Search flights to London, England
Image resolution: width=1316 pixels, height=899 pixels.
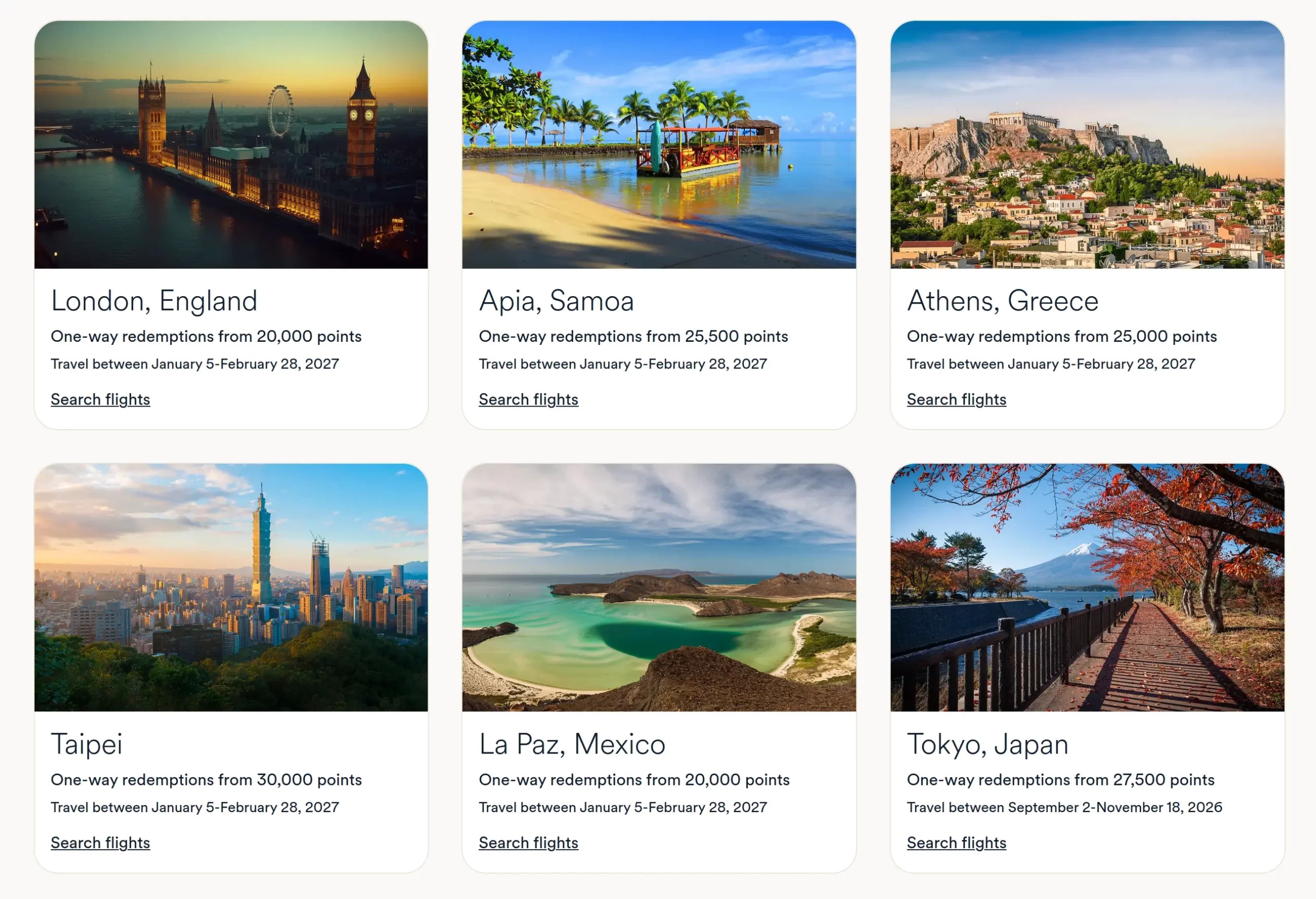100,400
